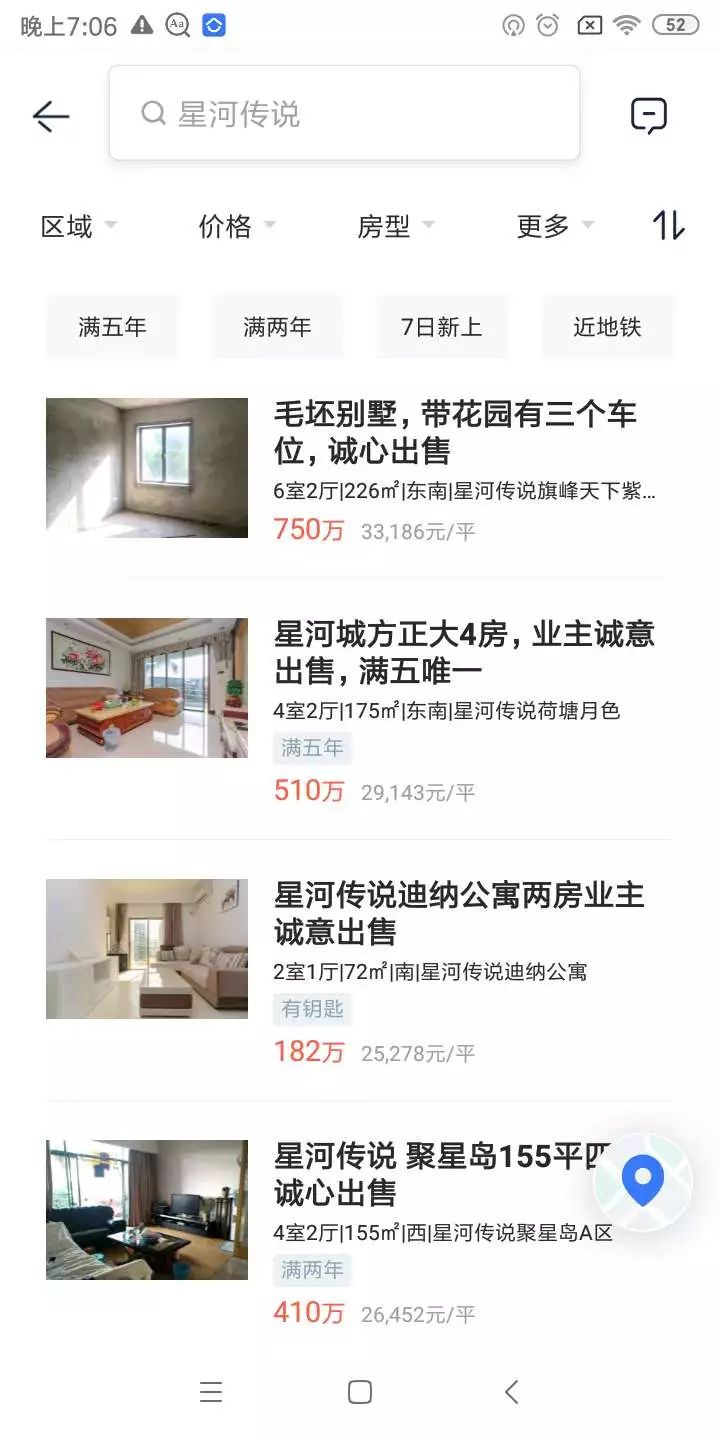720x1440 pixels.
Task: Enable the 近地铁 filter chip
Action: (608, 326)
